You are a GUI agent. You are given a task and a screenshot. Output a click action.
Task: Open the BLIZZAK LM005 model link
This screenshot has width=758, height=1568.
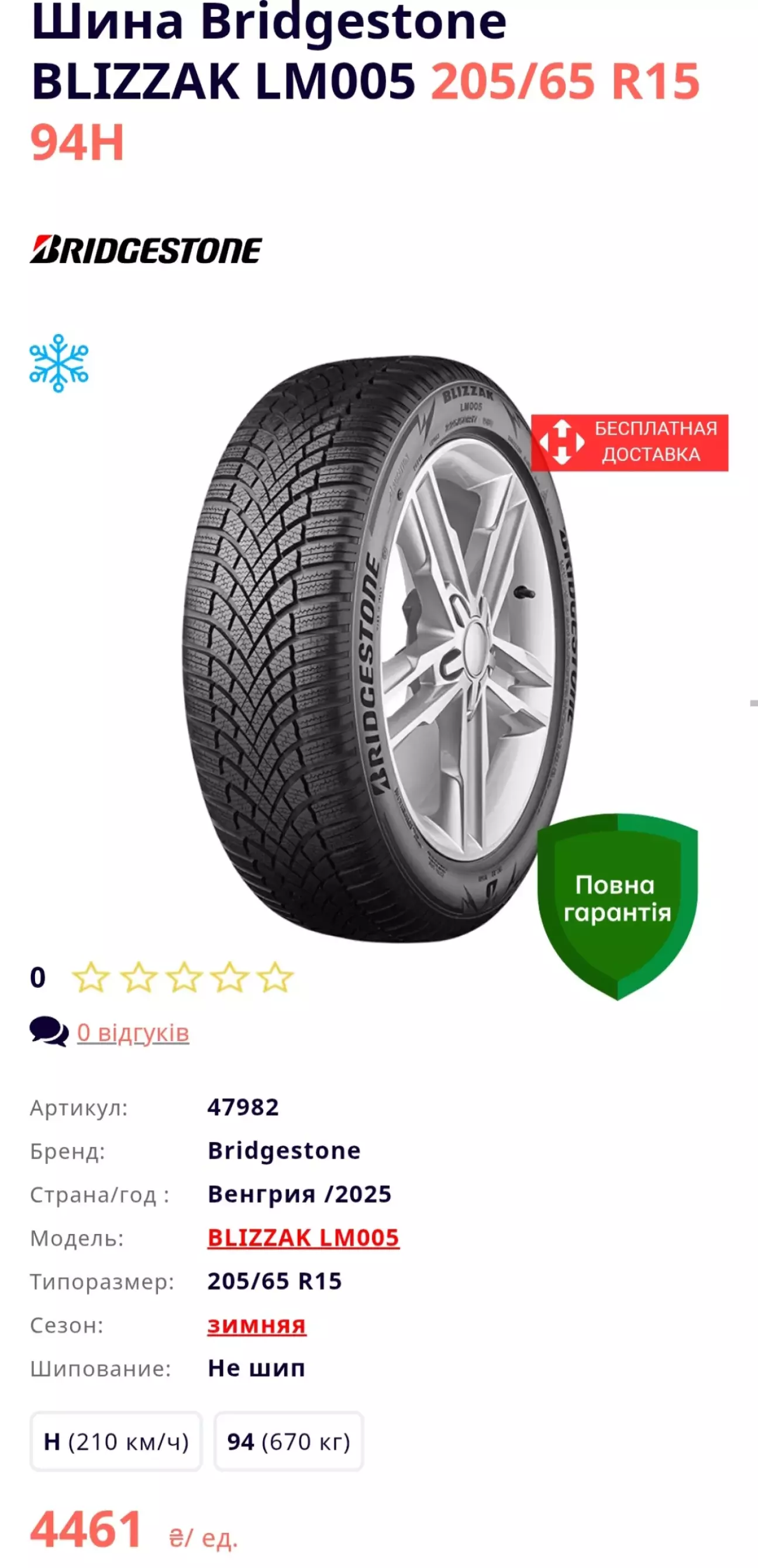click(x=303, y=1238)
